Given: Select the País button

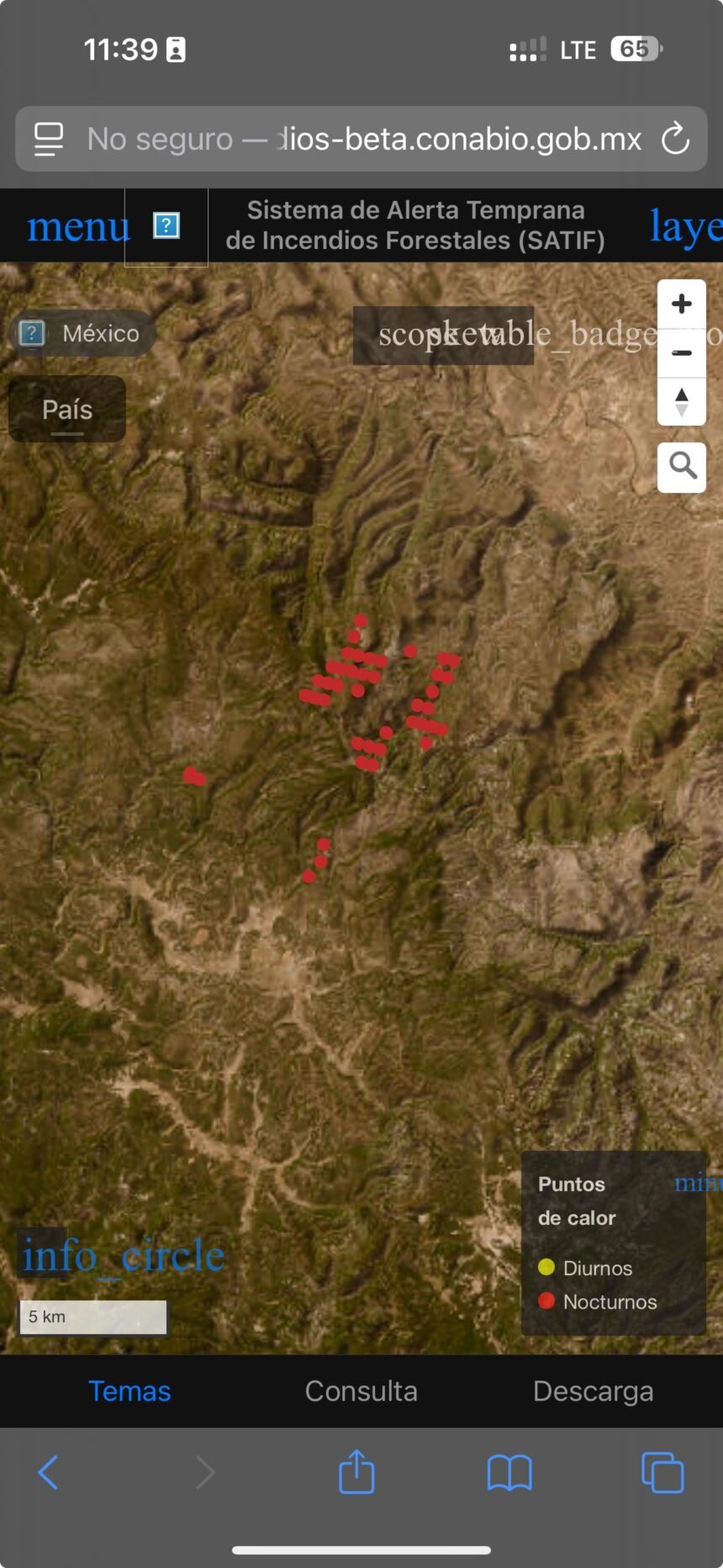Looking at the screenshot, I should tap(67, 410).
